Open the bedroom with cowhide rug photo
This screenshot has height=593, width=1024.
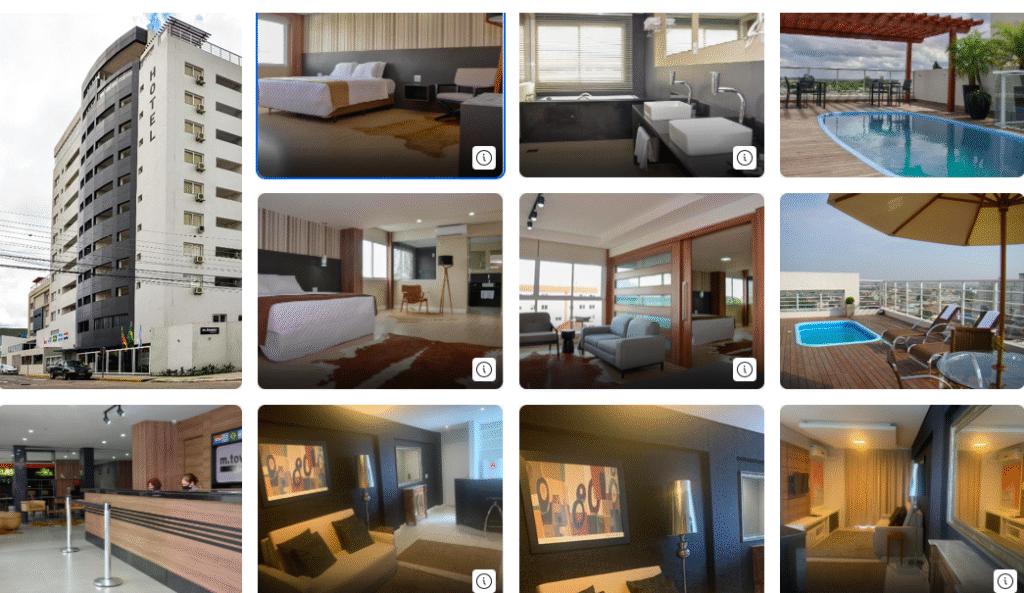coord(380,290)
